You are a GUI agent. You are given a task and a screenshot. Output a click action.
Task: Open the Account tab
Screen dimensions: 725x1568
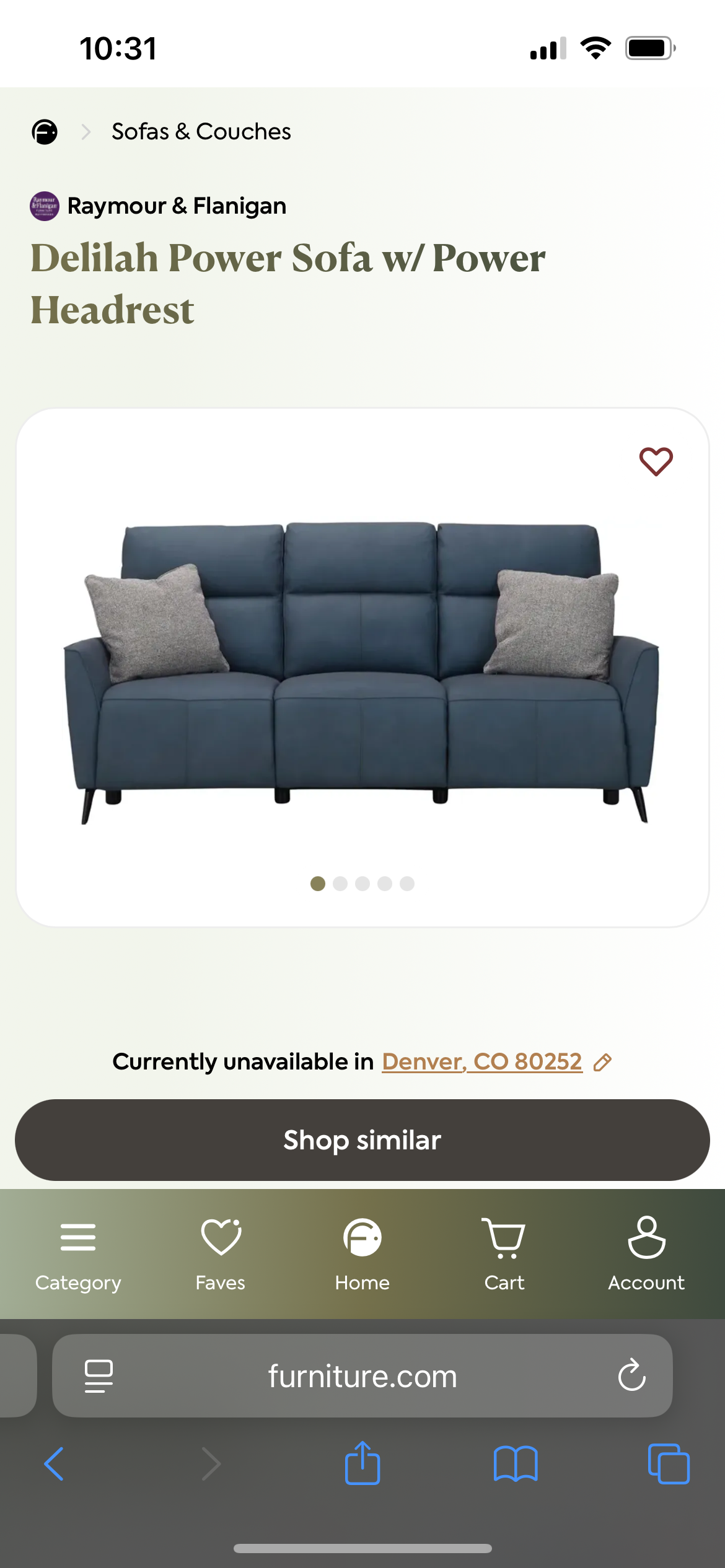646,1253
